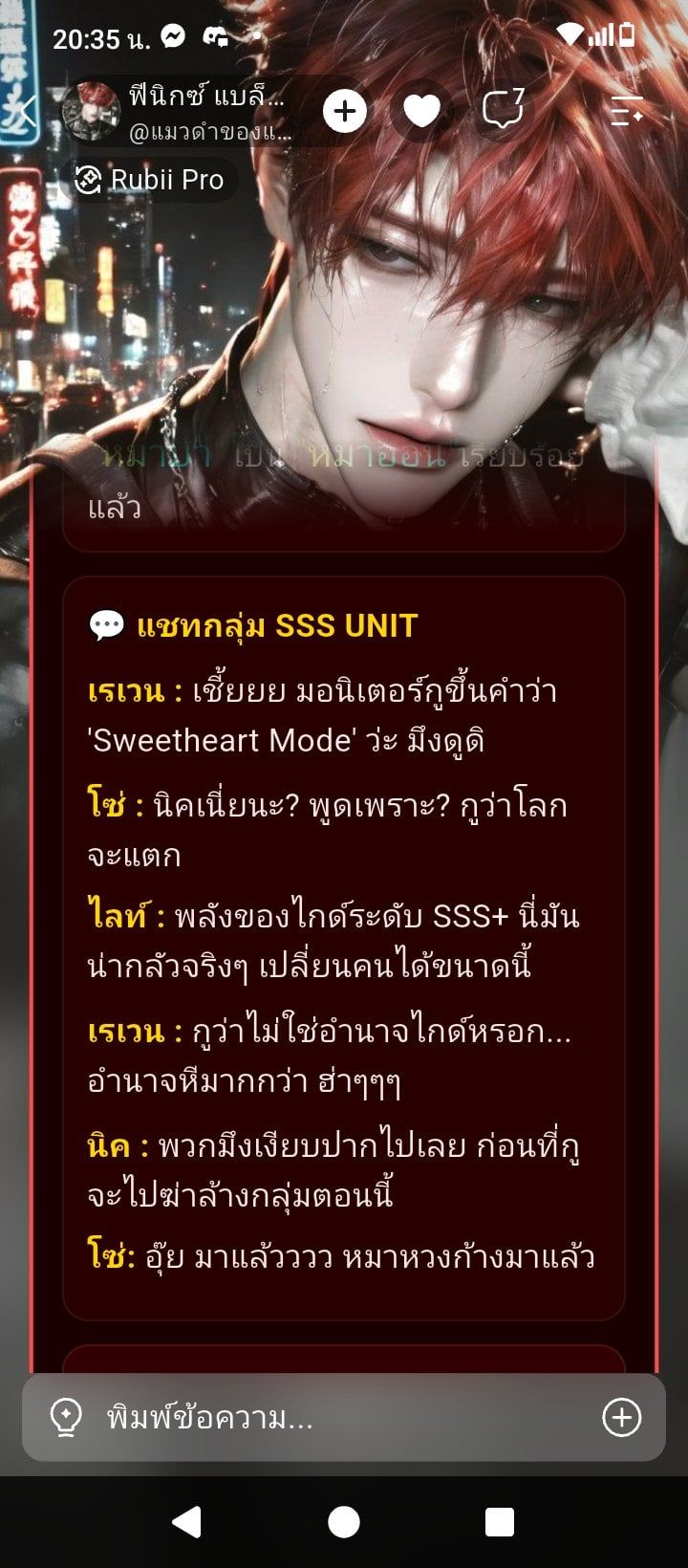Screen dimensions: 688x1568
Task: Focus the พิมพ์ข้อความ message field
Action: (344, 1417)
